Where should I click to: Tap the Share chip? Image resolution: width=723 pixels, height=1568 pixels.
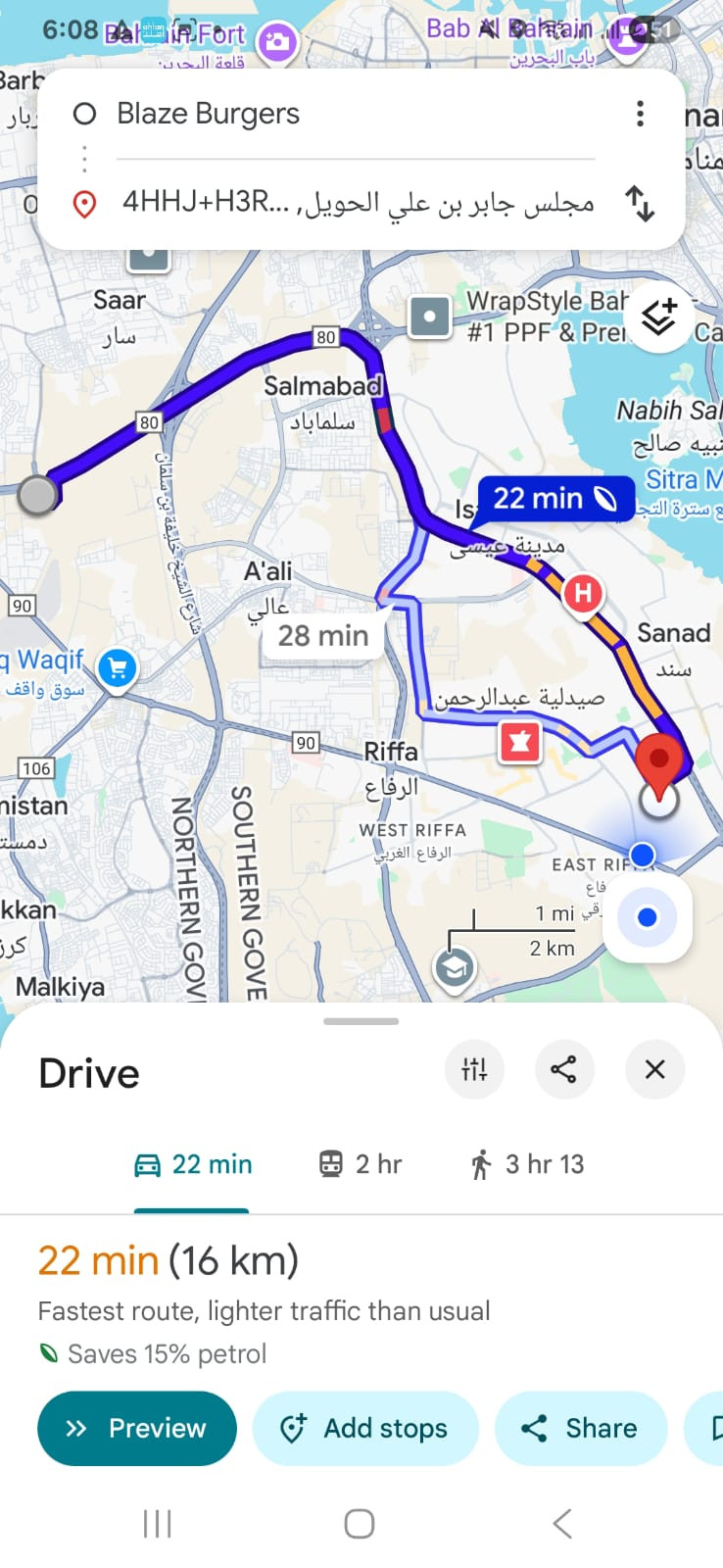click(581, 1428)
